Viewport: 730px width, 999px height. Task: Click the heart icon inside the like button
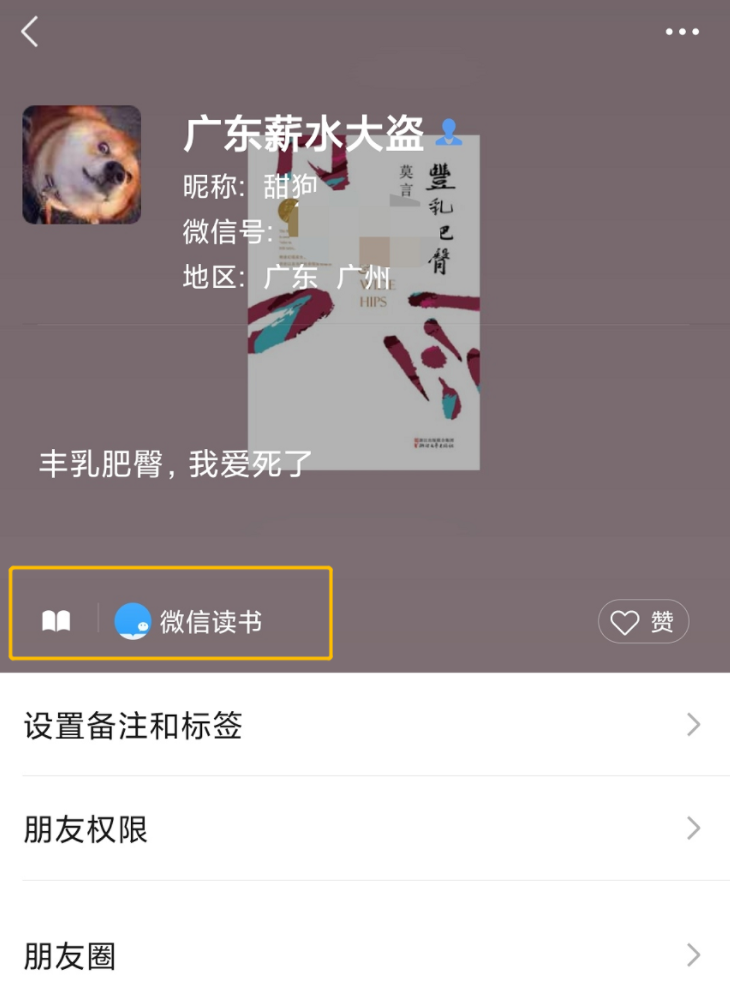coord(625,620)
